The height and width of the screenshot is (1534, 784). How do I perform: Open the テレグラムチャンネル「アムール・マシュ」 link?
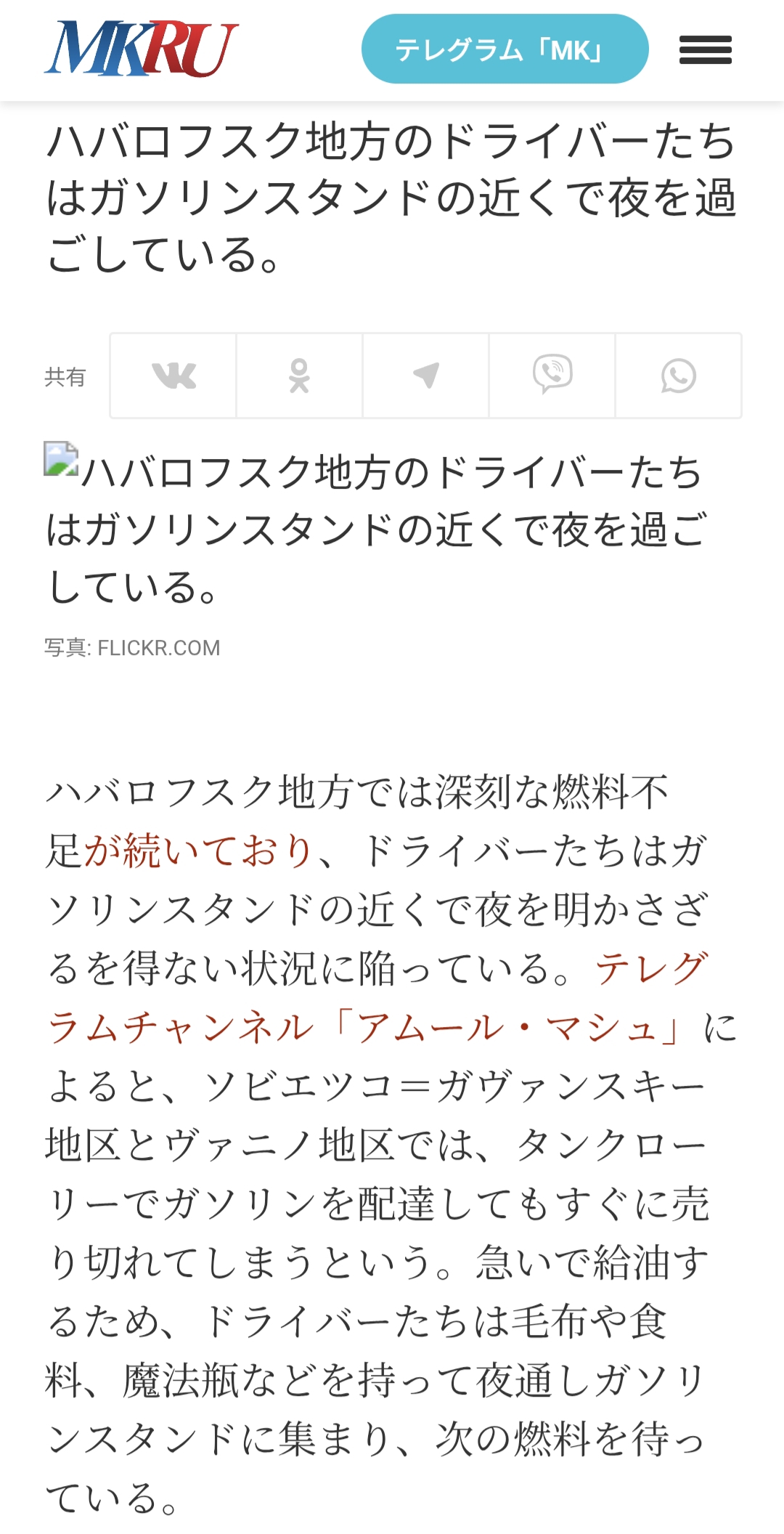[x=363, y=1028]
